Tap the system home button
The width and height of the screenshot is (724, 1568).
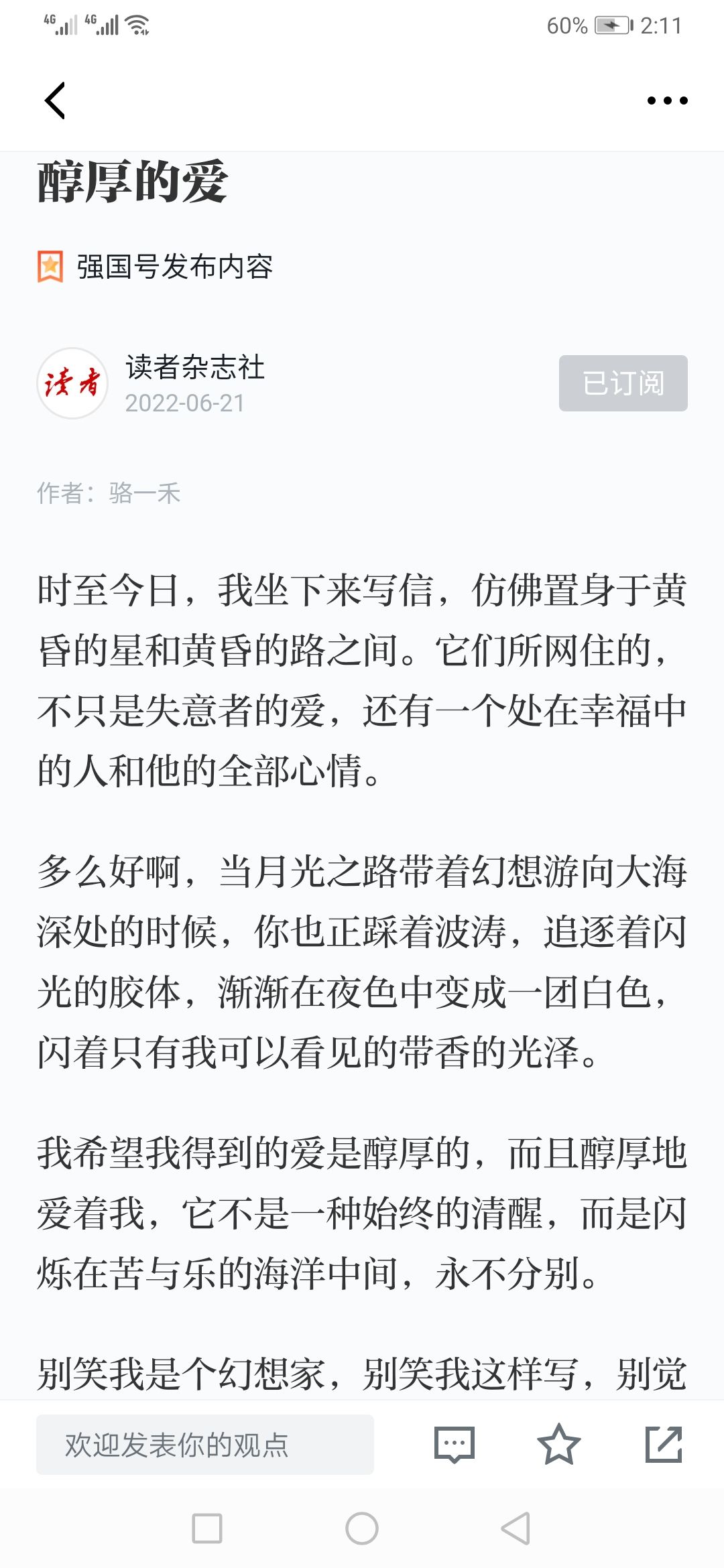click(362, 1528)
